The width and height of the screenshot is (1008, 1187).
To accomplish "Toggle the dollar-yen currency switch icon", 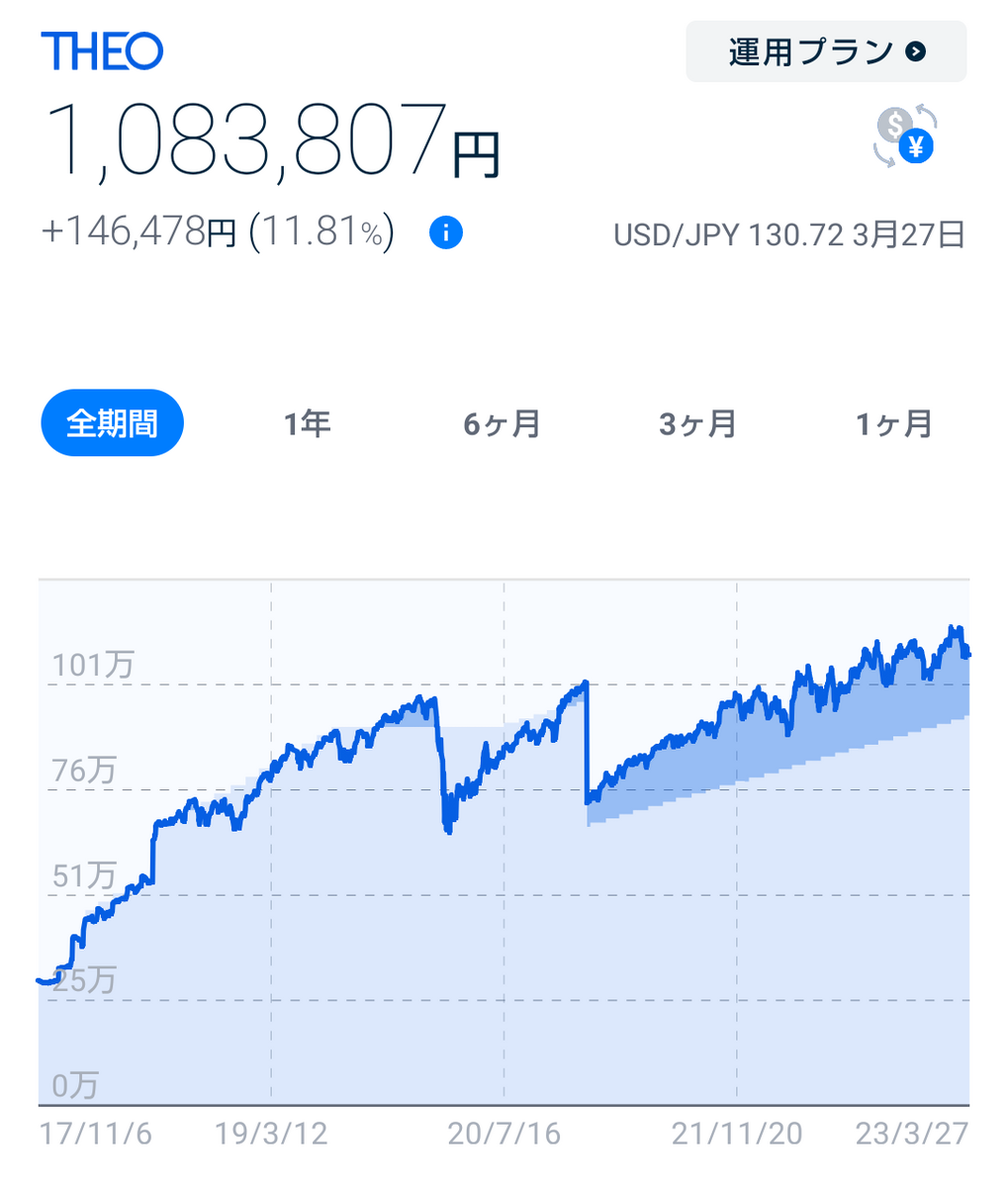I will 904,135.
